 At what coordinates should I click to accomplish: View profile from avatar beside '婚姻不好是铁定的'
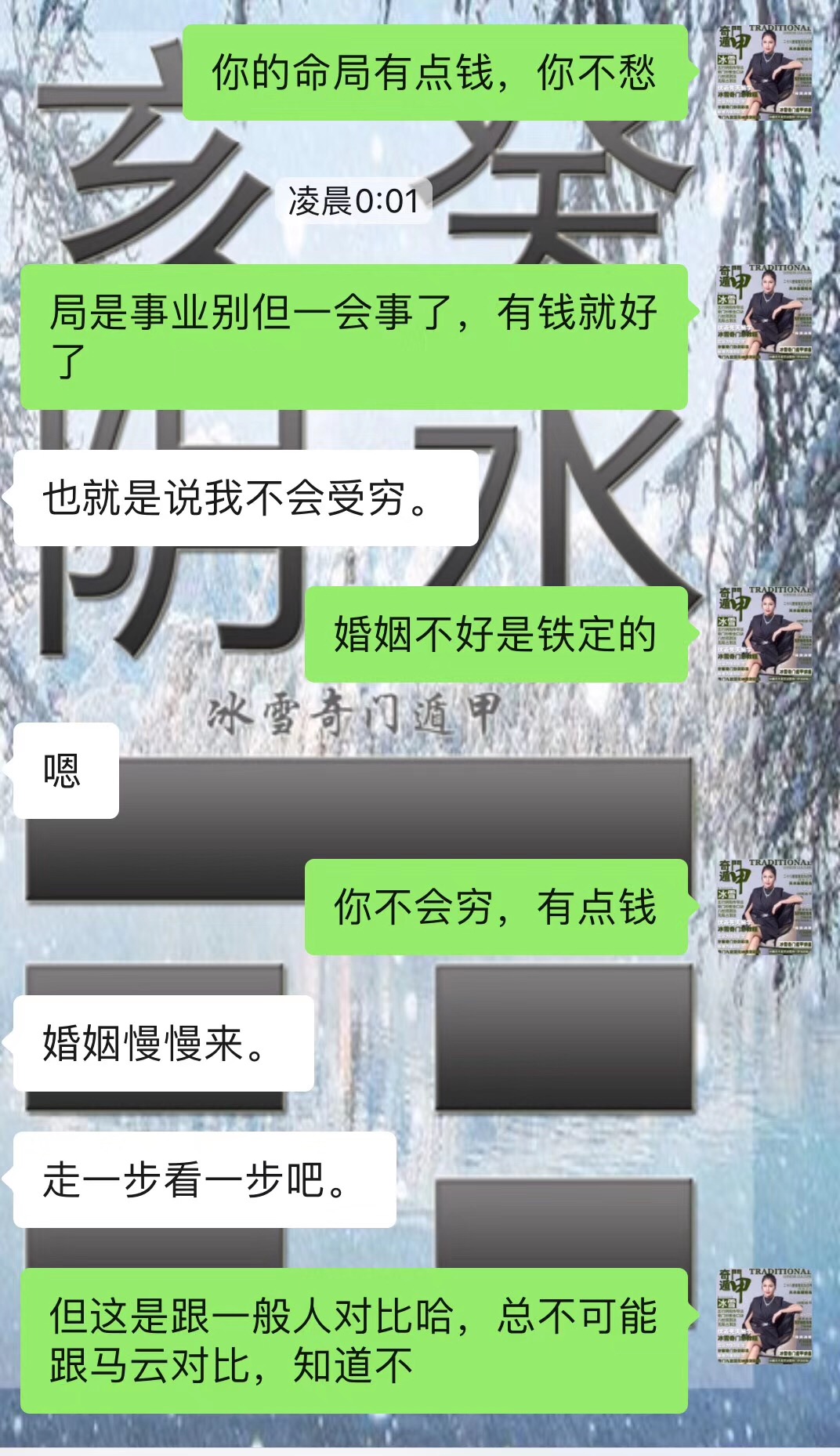point(764,634)
